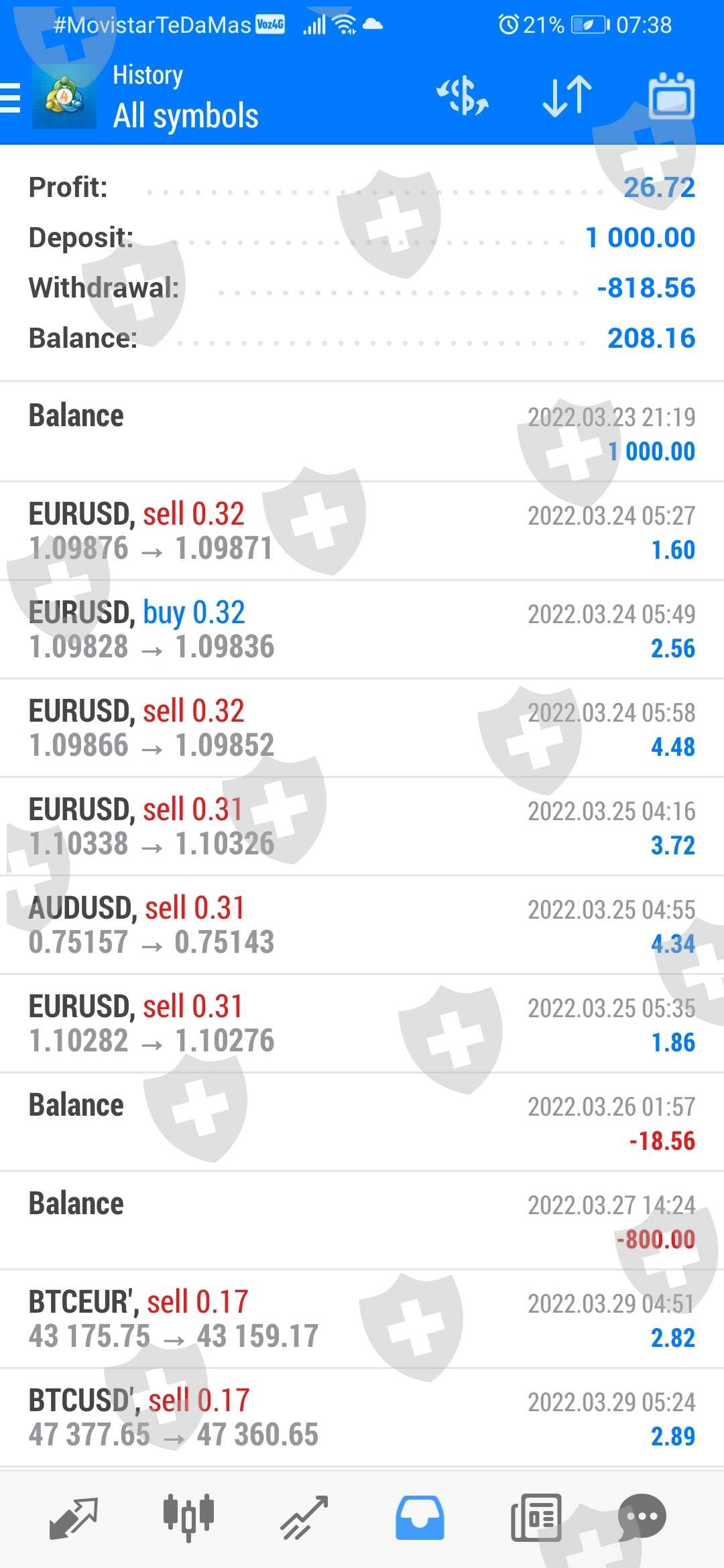This screenshot has width=724, height=1568.
Task: Open the BTCEUR sell 0.17 trade entry
Action: [x=362, y=1319]
